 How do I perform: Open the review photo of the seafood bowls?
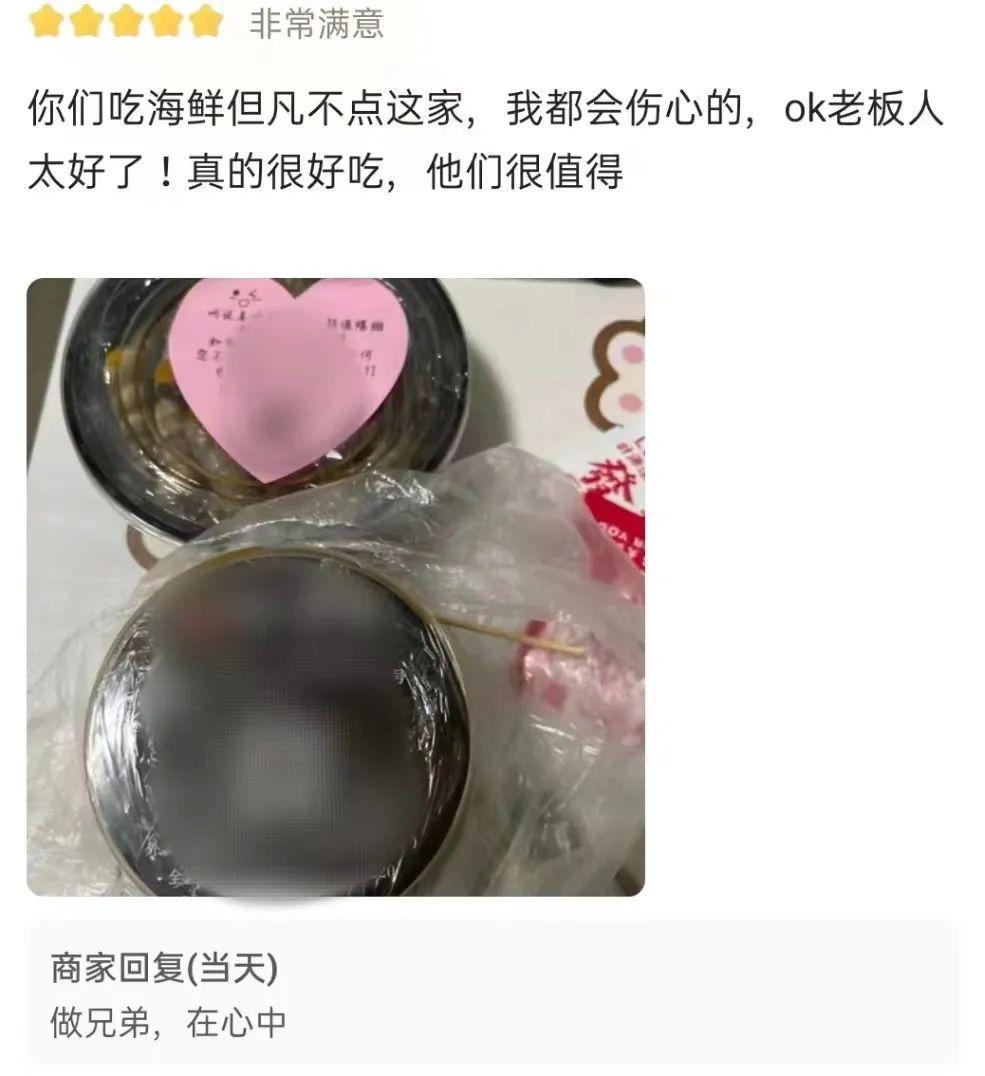pyautogui.click(x=335, y=586)
